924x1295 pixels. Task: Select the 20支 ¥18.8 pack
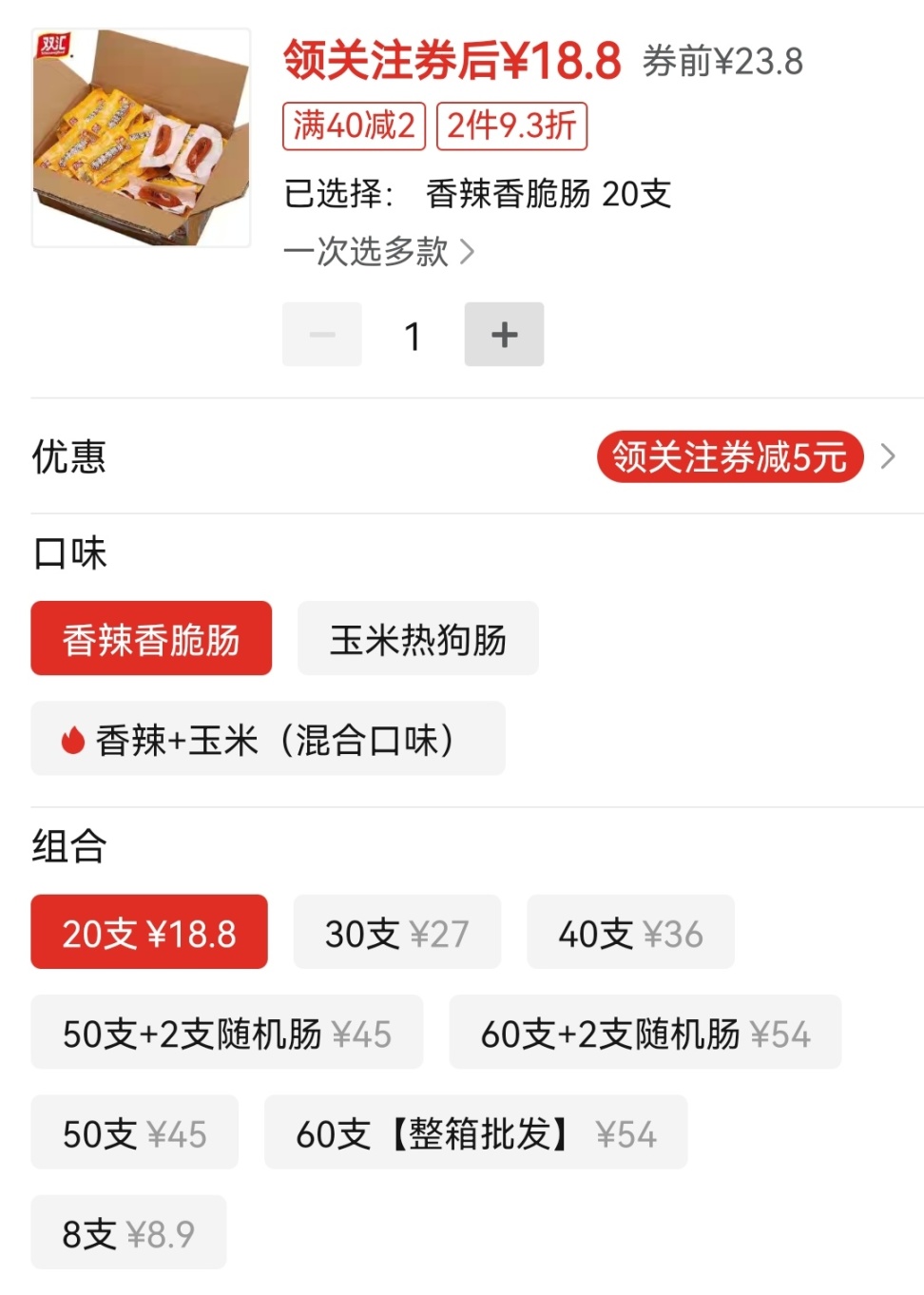click(149, 933)
